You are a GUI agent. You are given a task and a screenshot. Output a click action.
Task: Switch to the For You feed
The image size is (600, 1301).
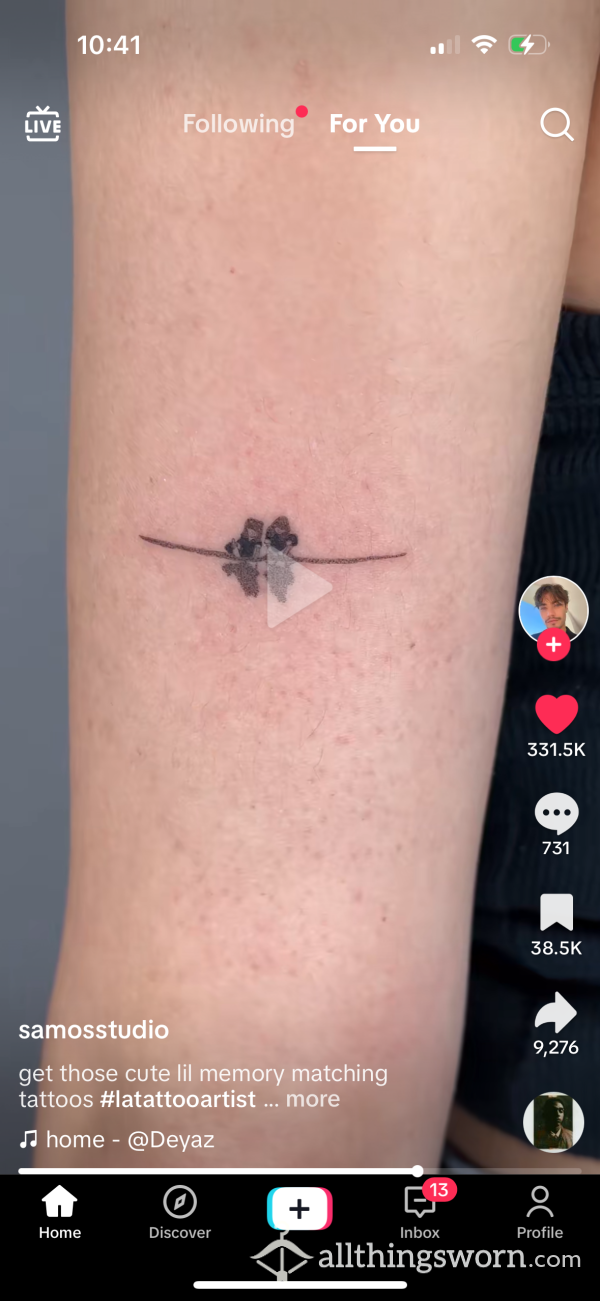[375, 124]
